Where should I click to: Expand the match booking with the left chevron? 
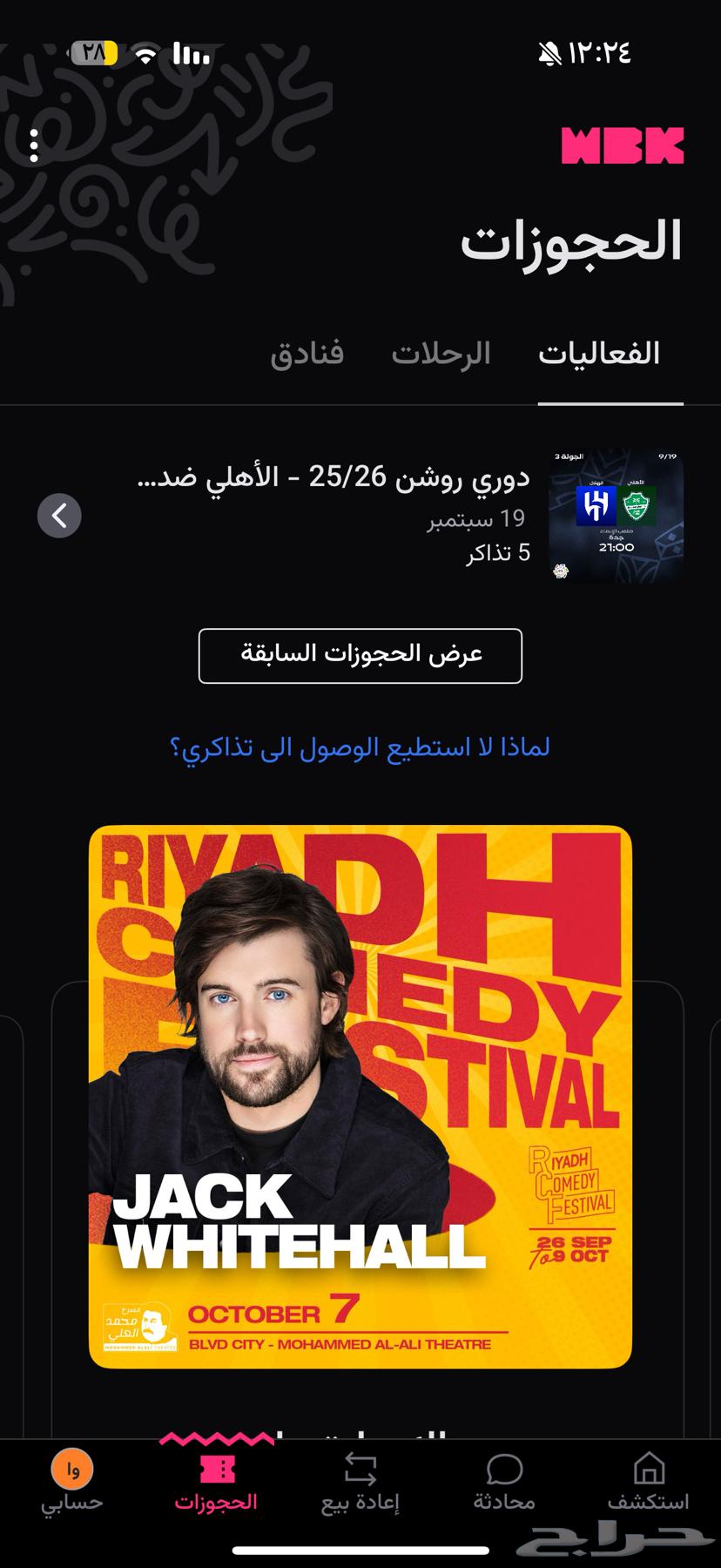(x=58, y=516)
